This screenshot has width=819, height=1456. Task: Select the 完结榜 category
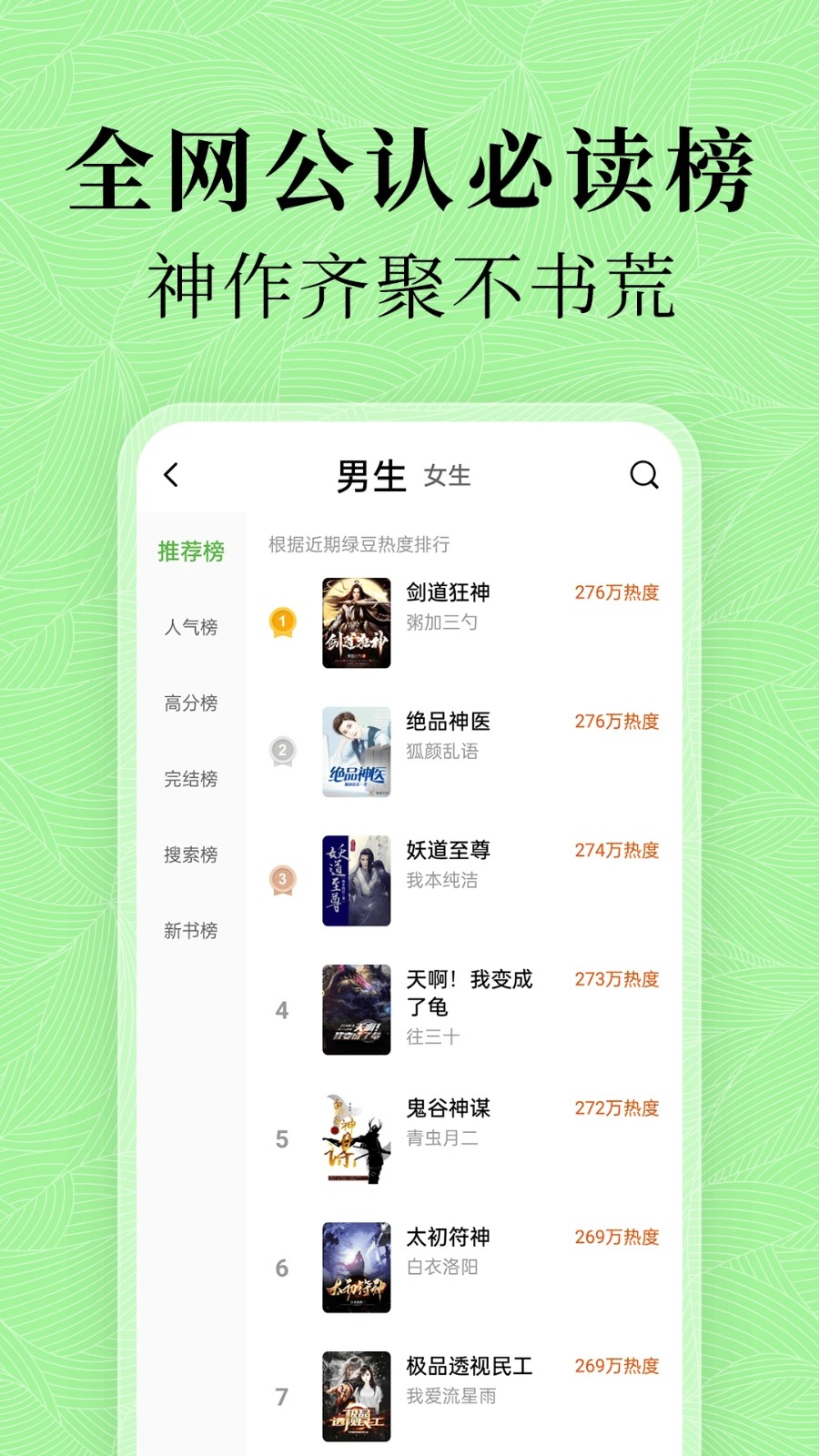point(190,780)
